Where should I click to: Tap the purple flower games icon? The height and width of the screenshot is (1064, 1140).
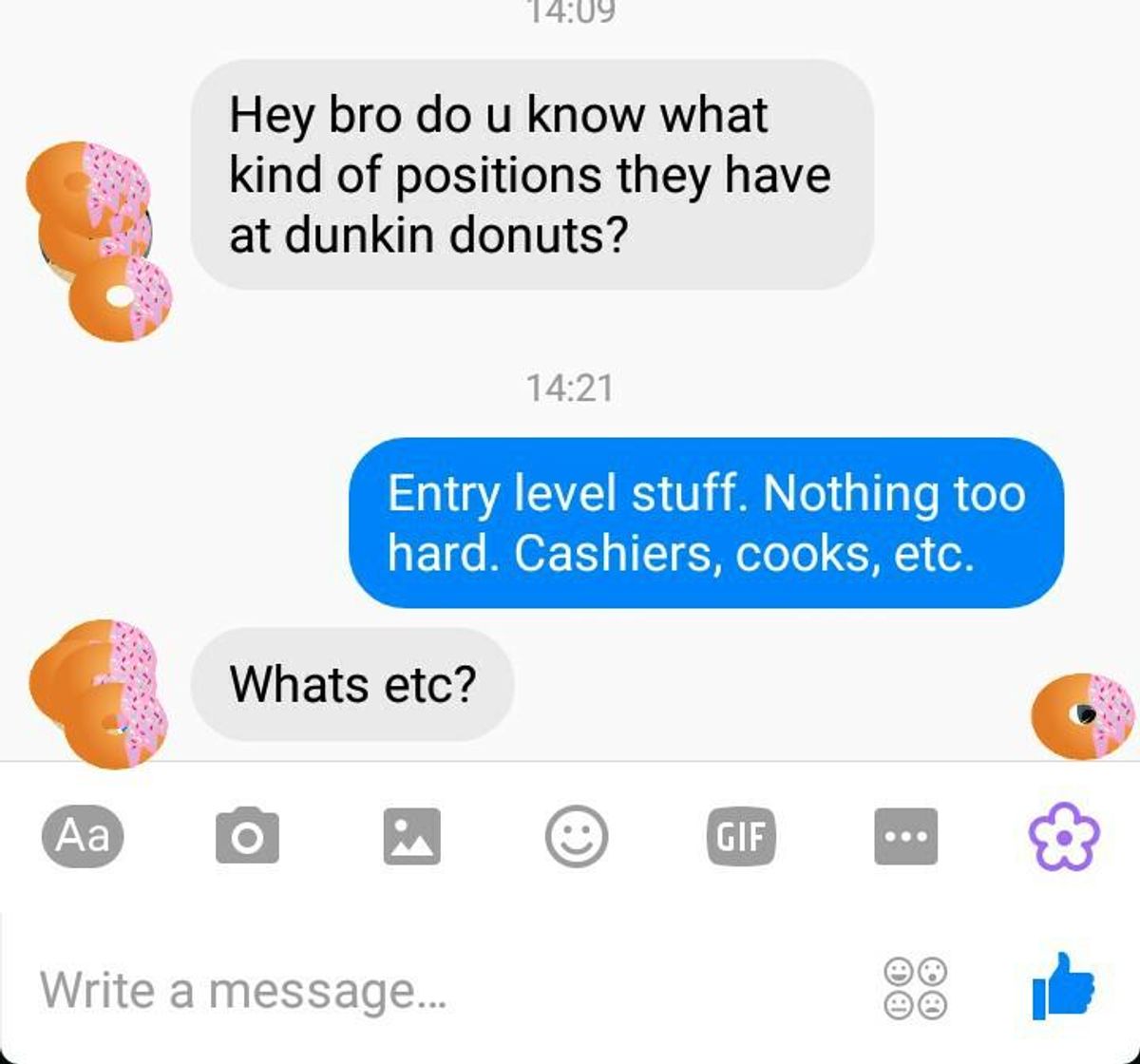pyautogui.click(x=1064, y=836)
